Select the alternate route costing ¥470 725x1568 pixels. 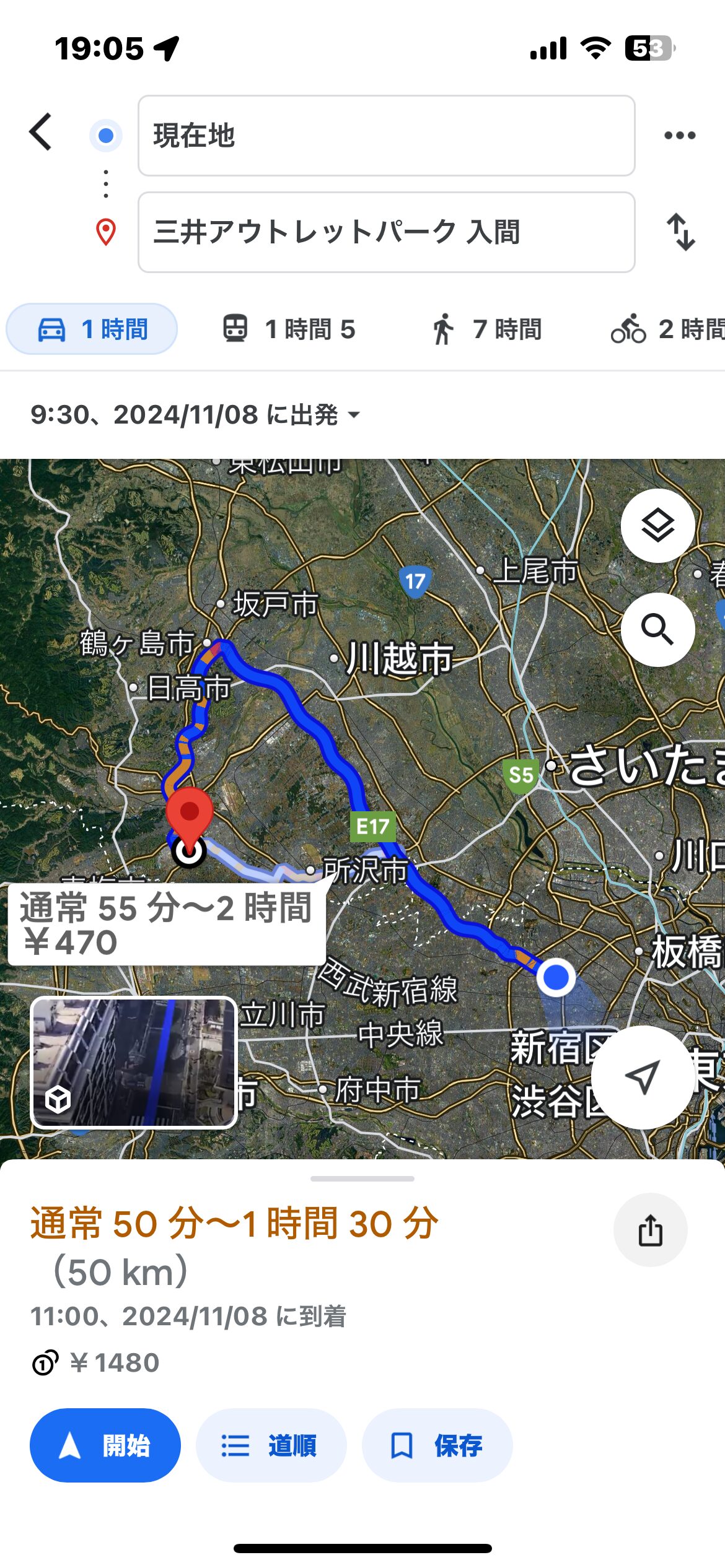166,925
